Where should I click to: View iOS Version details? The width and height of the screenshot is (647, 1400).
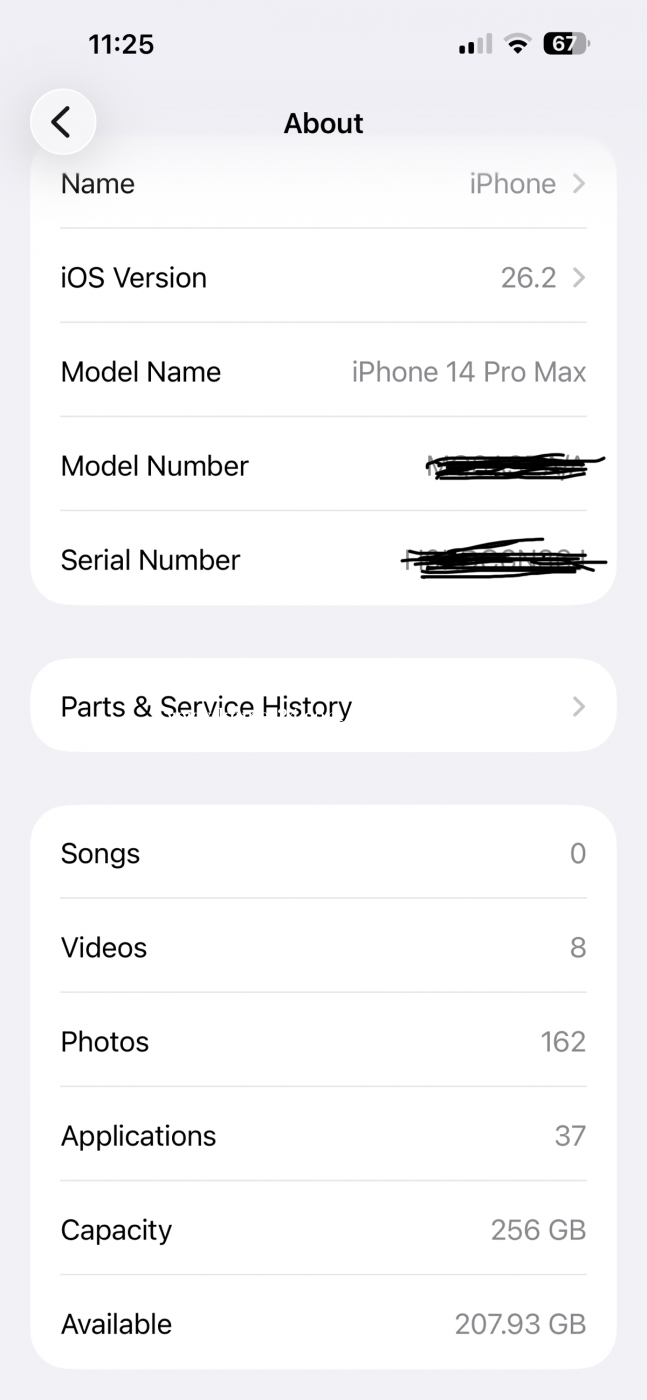point(323,277)
